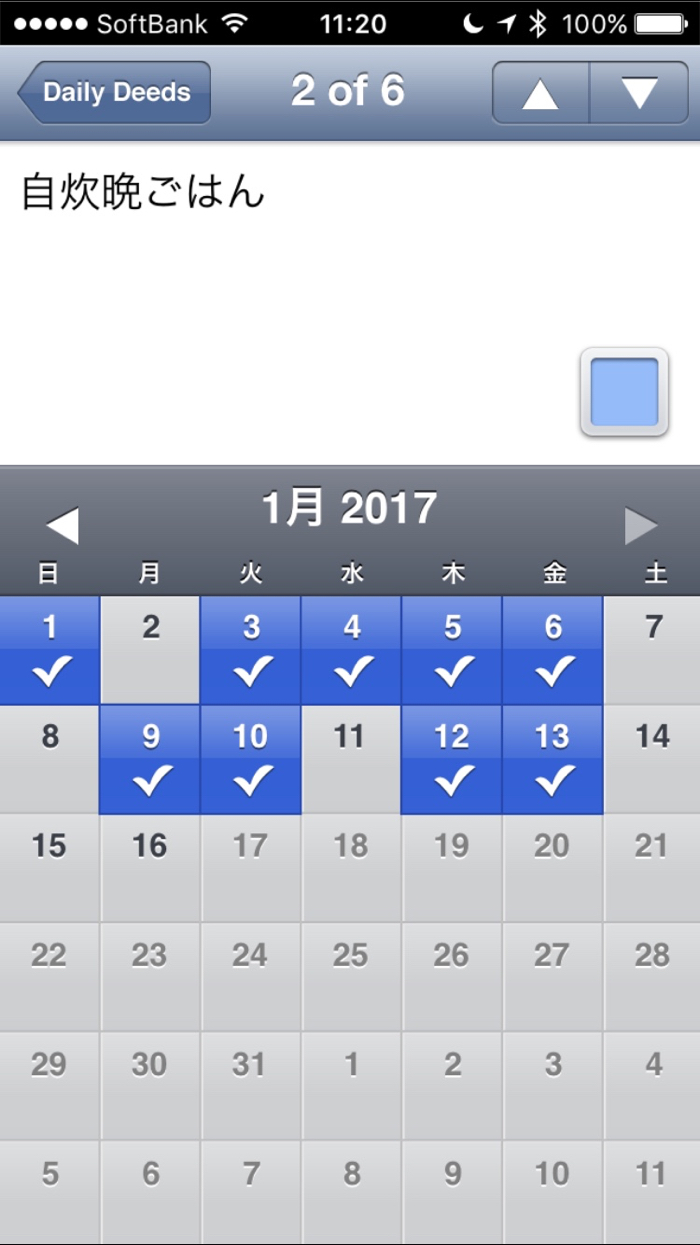
Task: Uncheck January 13 on calendar
Action: pyautogui.click(x=552, y=760)
